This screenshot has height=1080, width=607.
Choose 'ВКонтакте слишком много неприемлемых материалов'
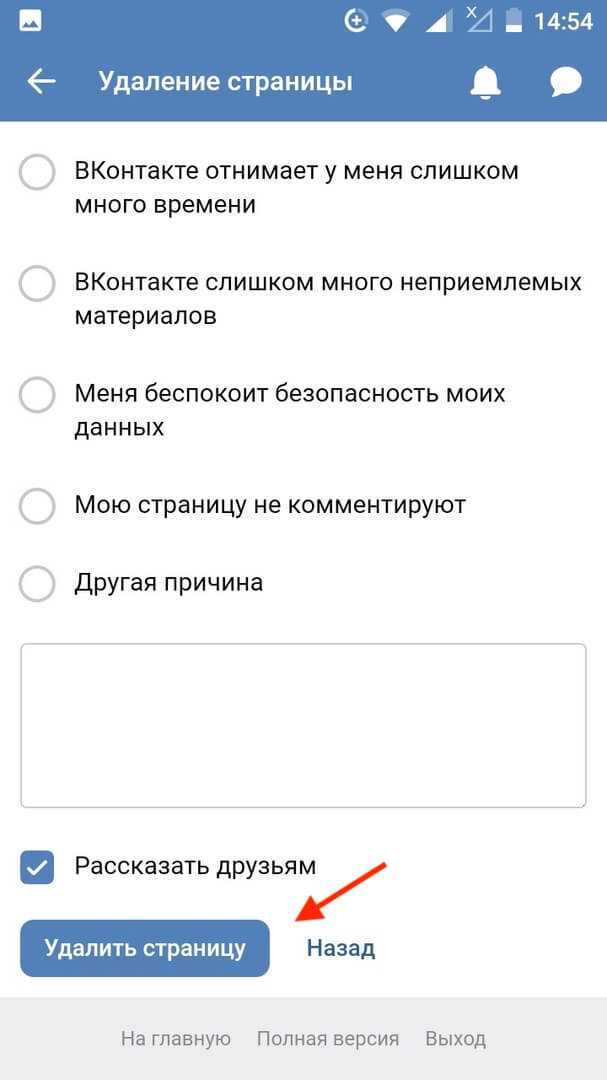tap(37, 284)
